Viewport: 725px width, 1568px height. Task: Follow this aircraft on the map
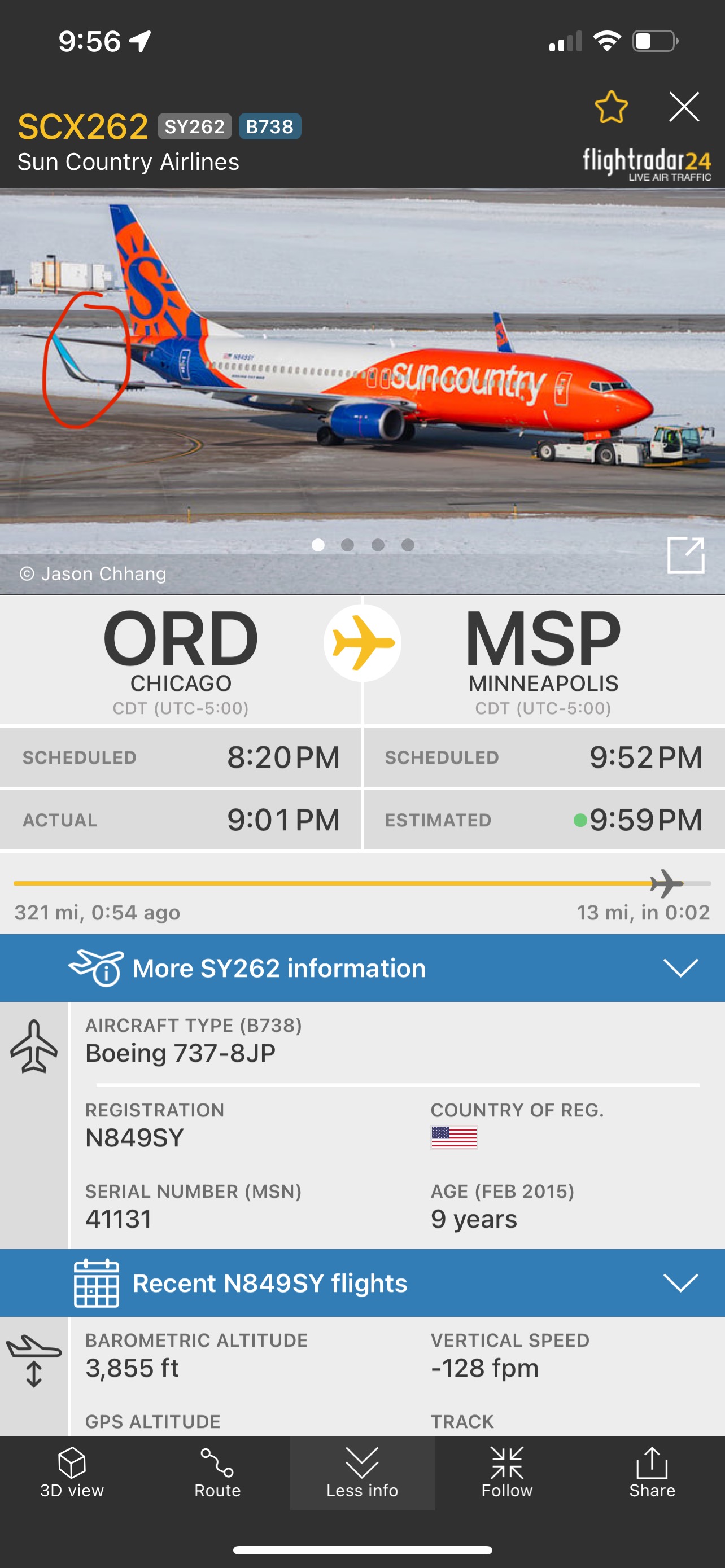[507, 1472]
